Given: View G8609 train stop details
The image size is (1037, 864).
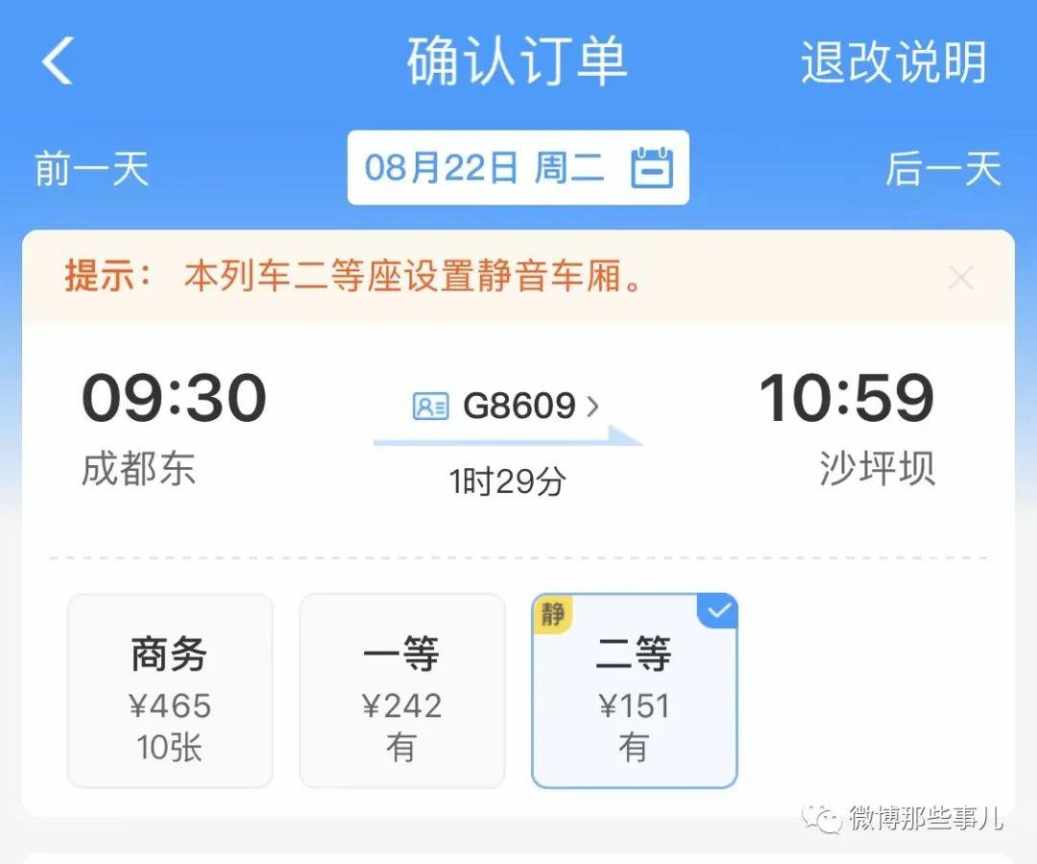Looking at the screenshot, I should [508, 406].
